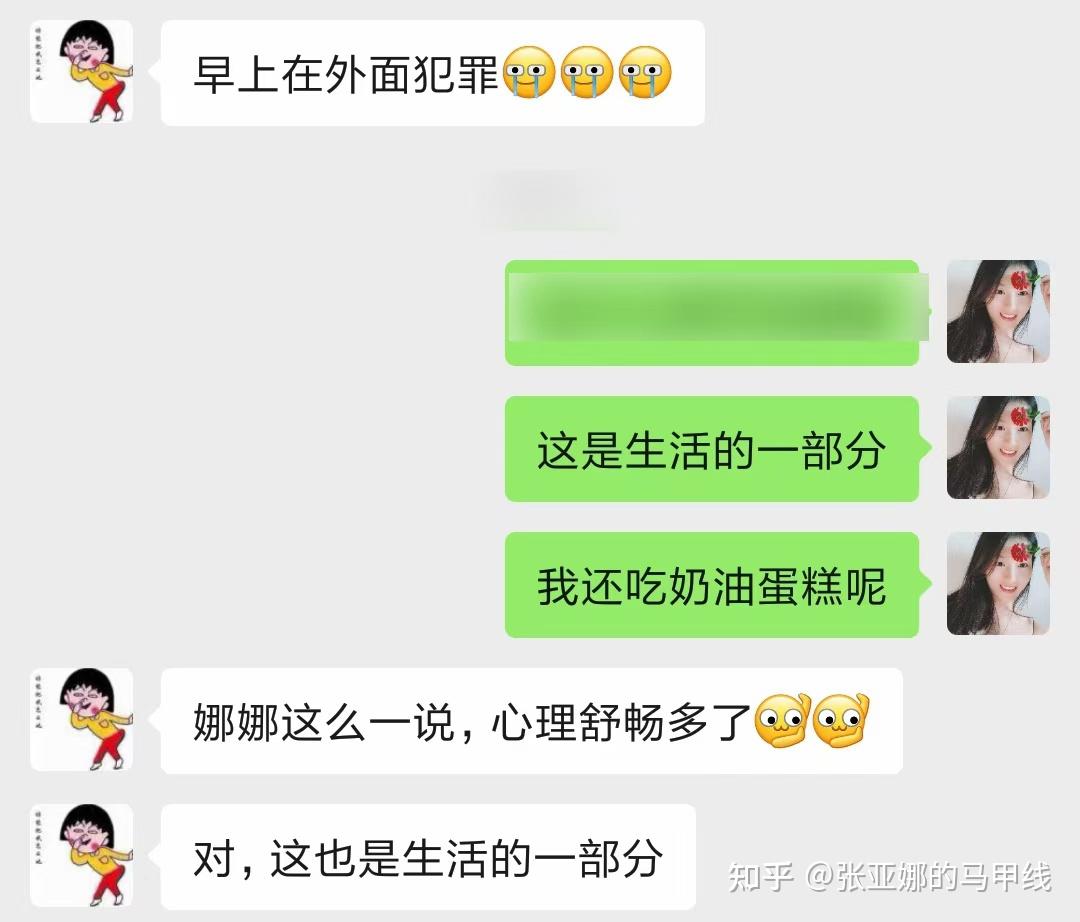
Task: Tap avatar beside '对，这也是生活的一部分'
Action: (x=81, y=856)
